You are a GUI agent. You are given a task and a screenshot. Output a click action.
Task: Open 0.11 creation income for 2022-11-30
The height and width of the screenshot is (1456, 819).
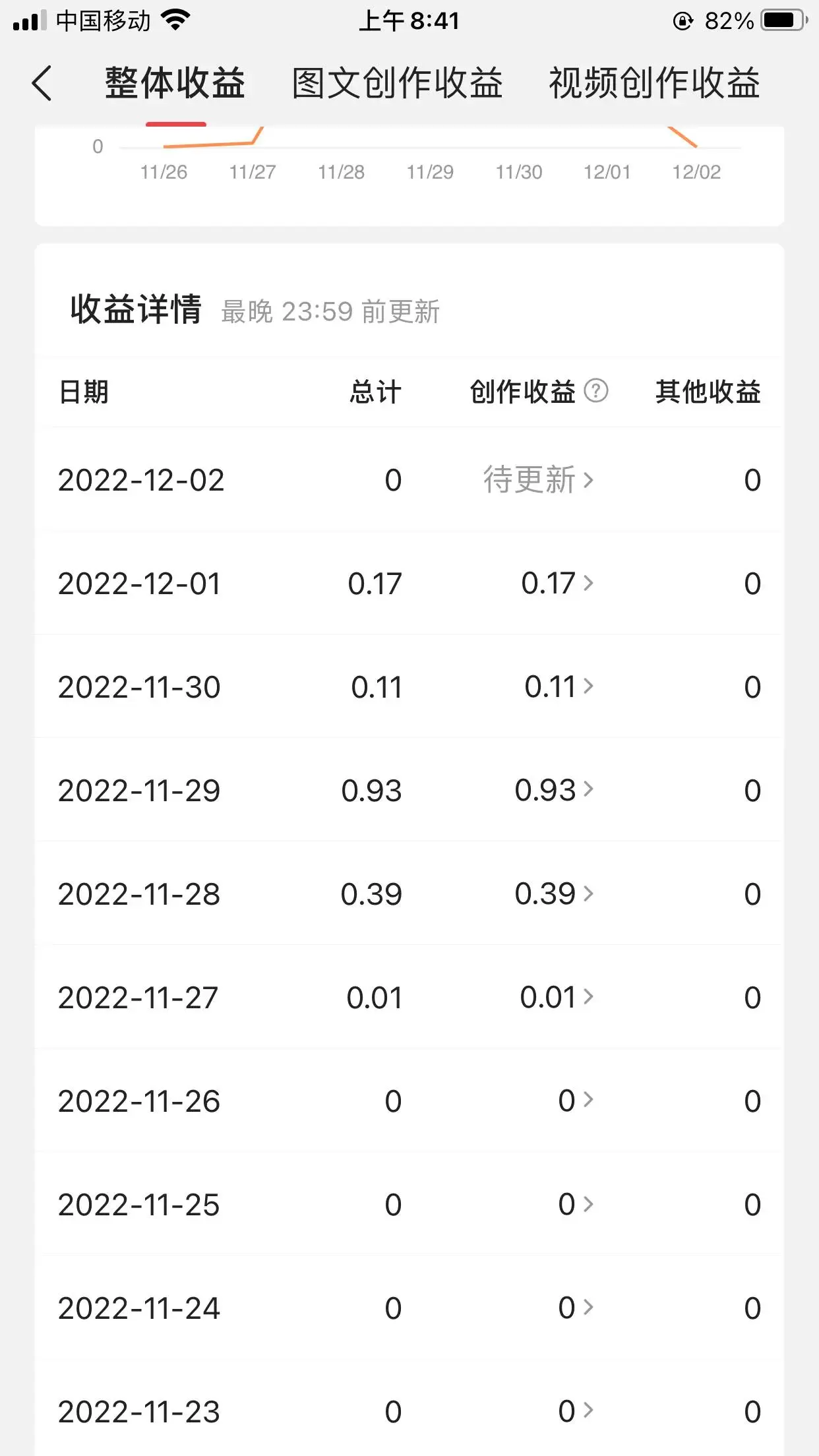(559, 686)
